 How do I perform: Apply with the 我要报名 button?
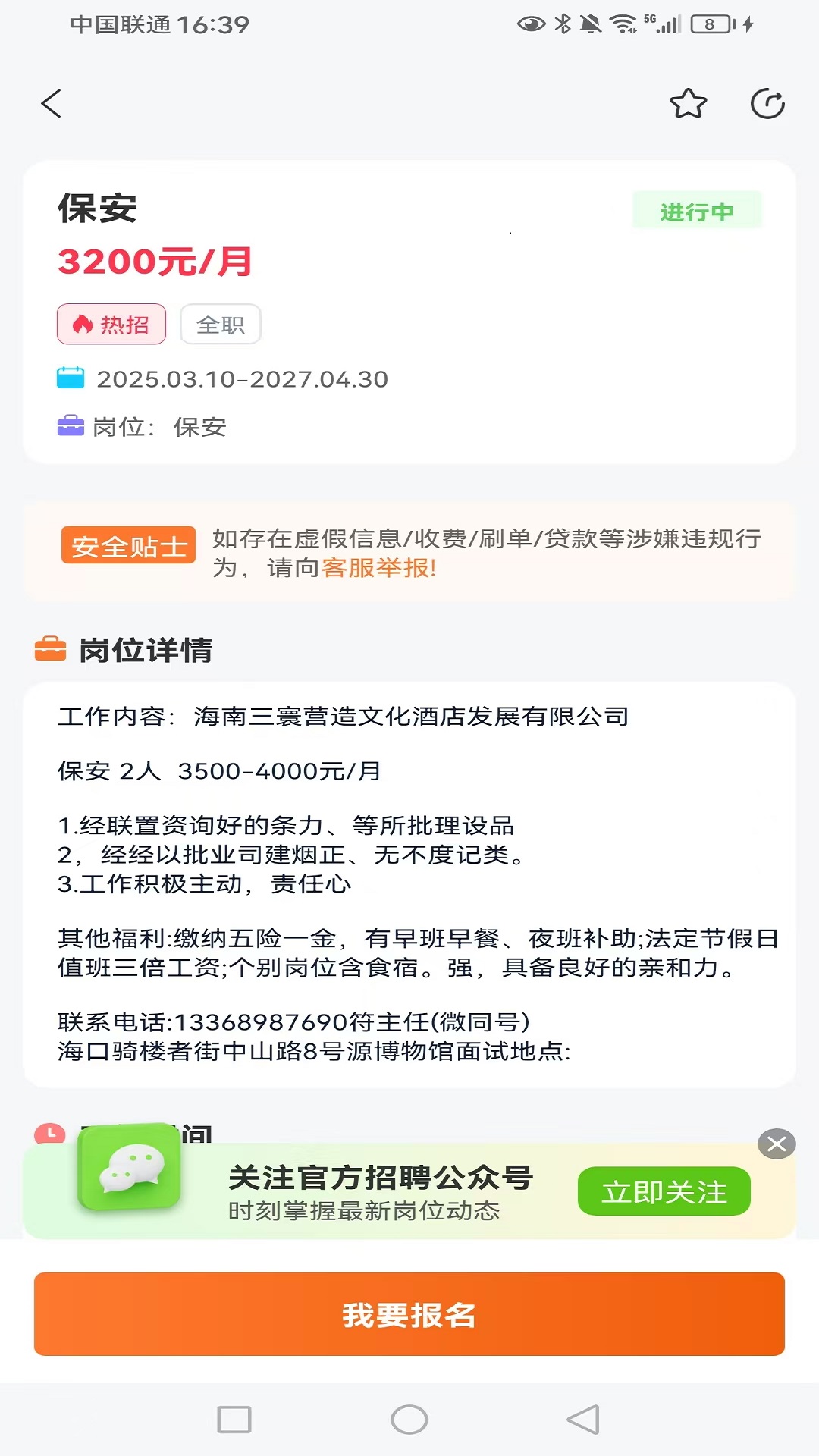click(x=409, y=1314)
